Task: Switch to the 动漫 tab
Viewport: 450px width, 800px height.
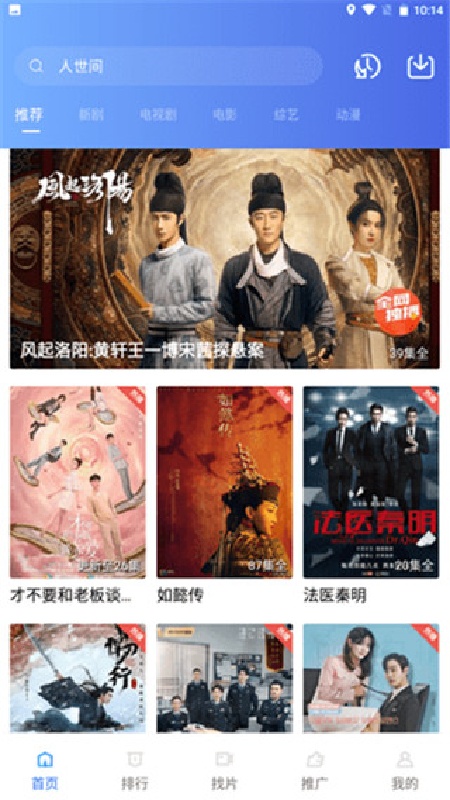Action: coord(348,114)
